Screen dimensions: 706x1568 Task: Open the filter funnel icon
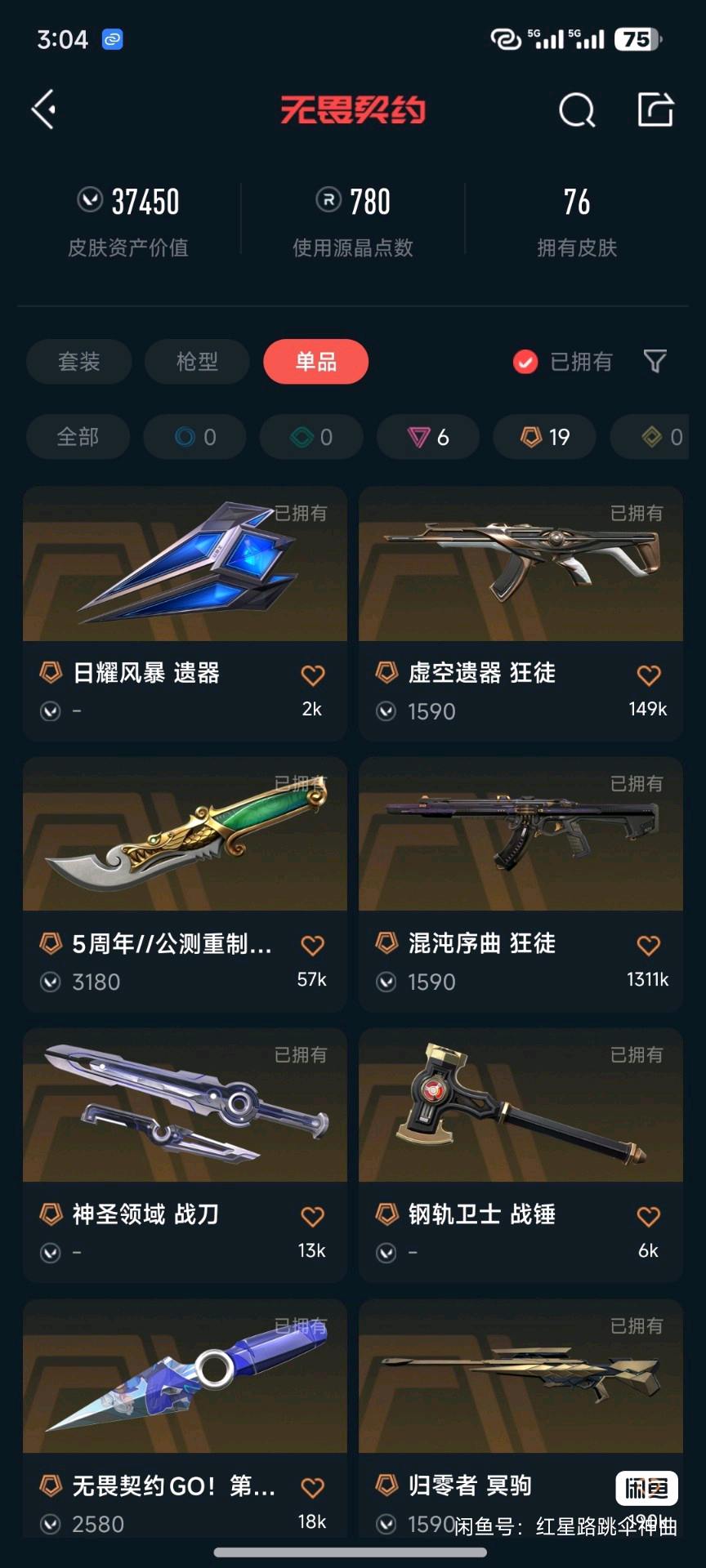(655, 361)
